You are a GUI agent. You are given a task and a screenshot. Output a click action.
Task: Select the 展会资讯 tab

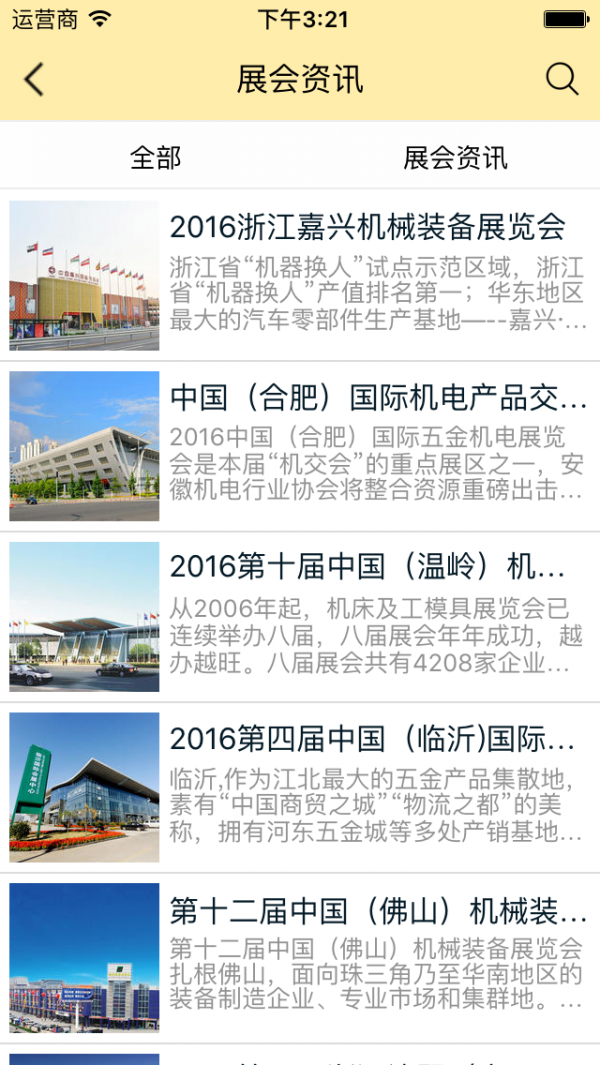[x=455, y=158]
